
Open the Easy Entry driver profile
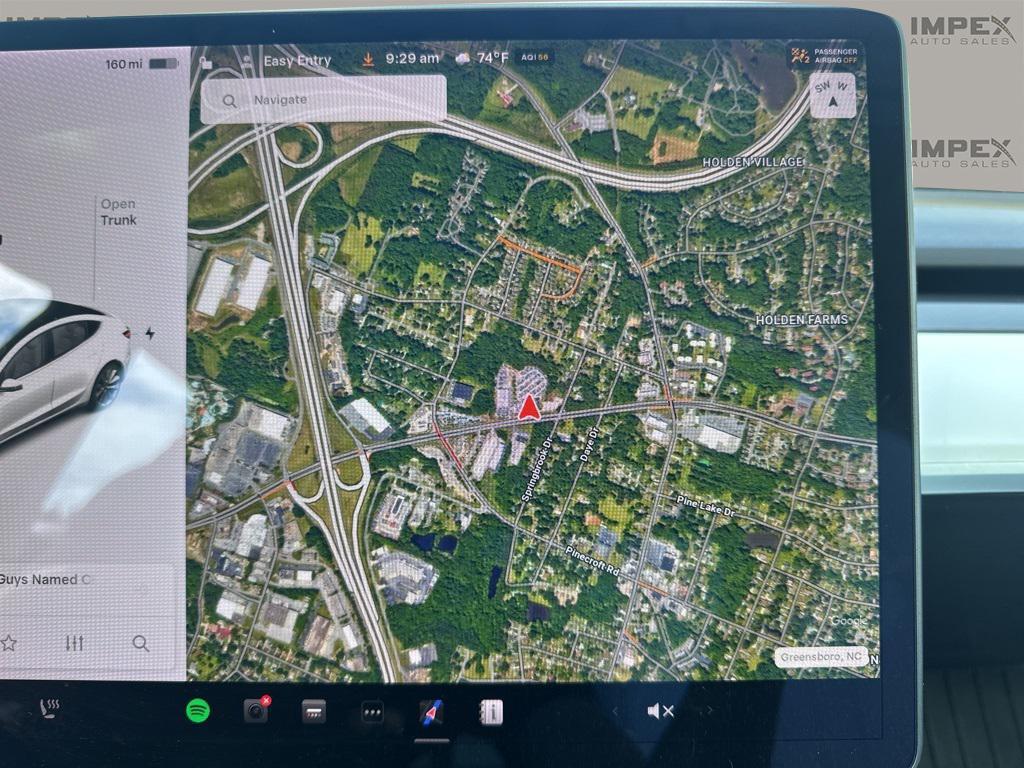(x=296, y=60)
